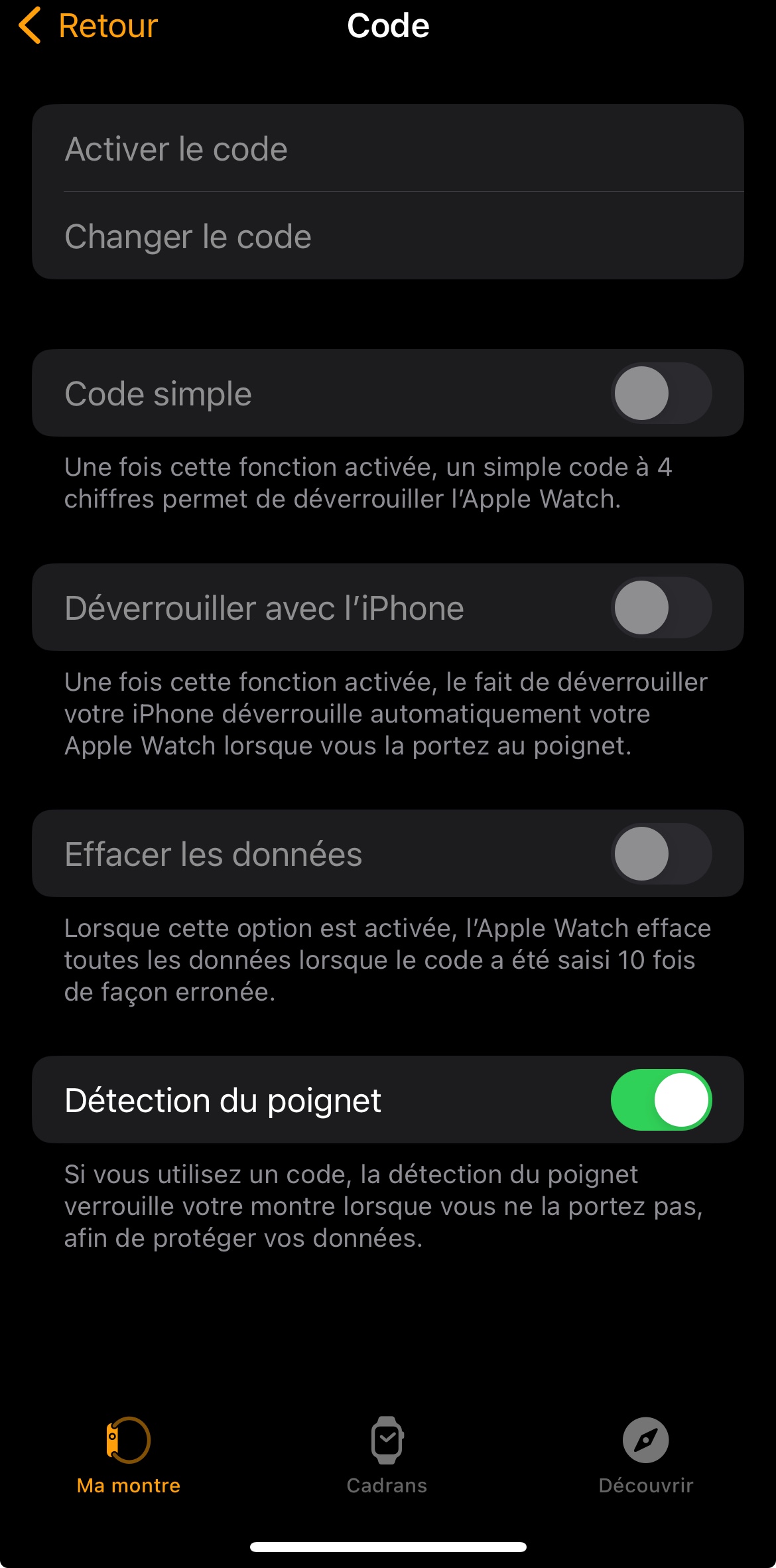776x1568 pixels.
Task: Tap Activer le code
Action: pyautogui.click(x=176, y=149)
